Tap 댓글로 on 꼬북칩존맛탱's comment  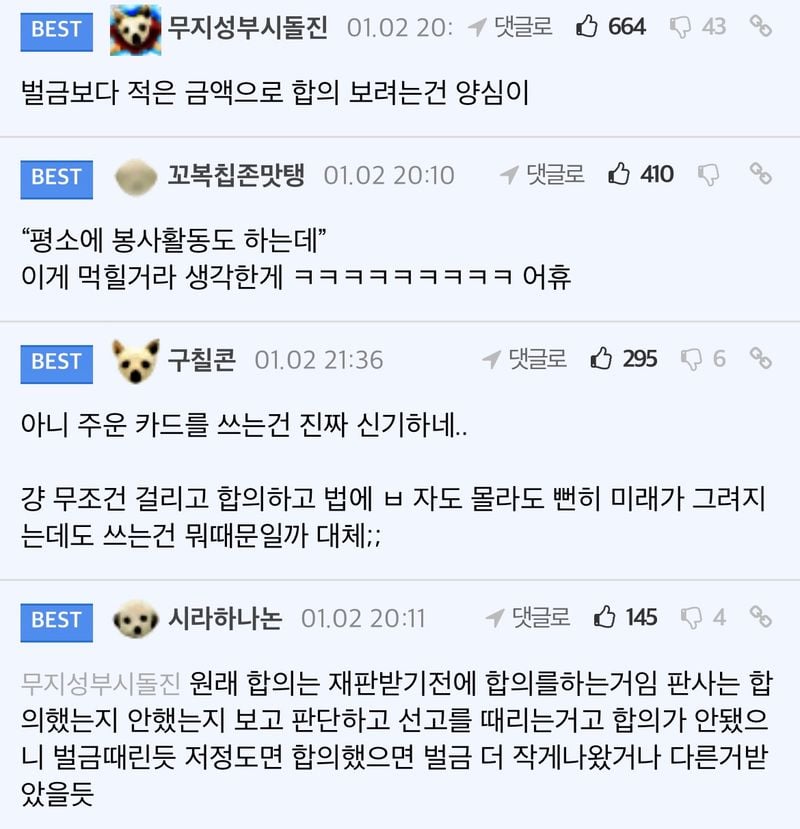pos(542,175)
